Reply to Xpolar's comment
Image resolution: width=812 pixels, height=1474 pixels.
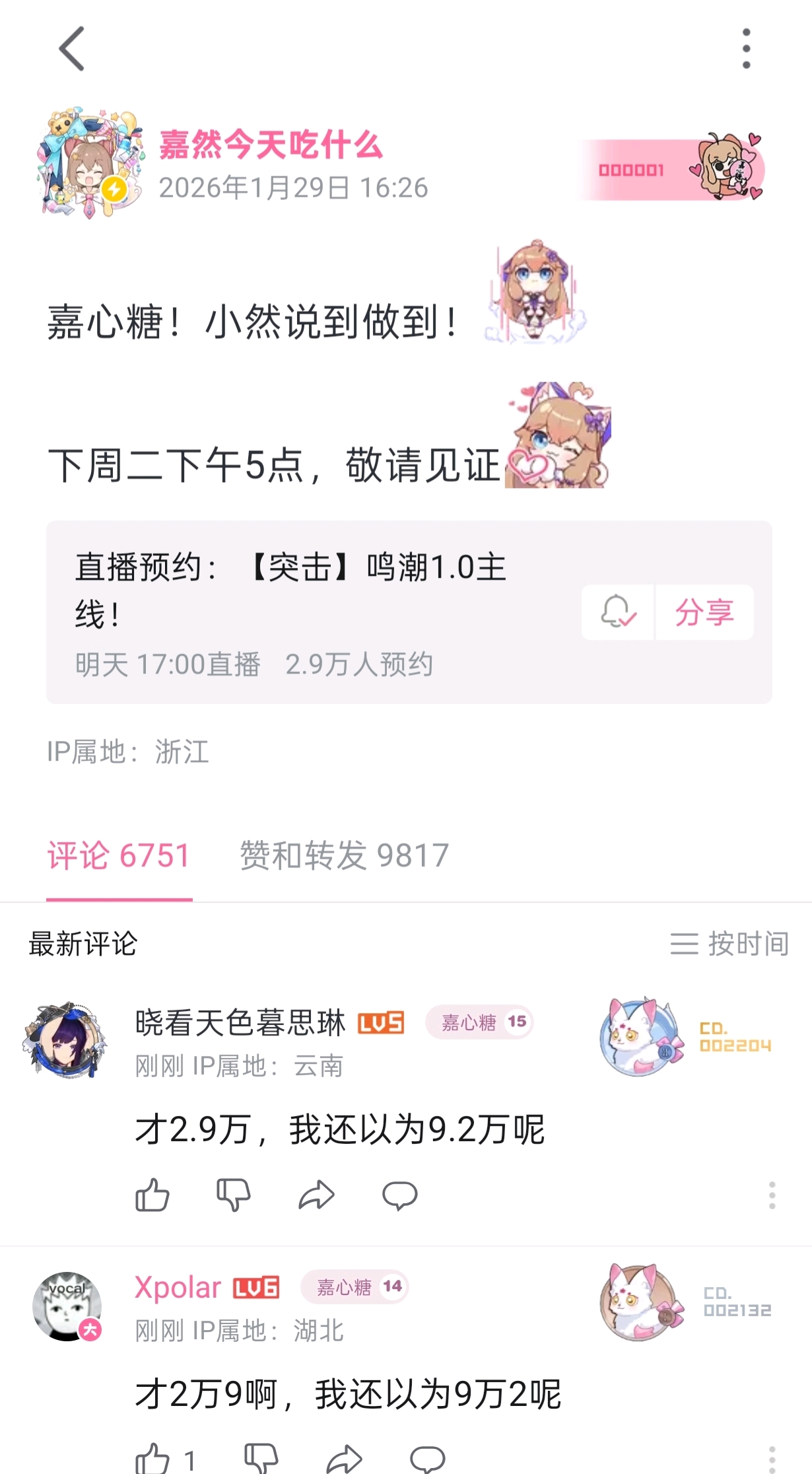point(427,1458)
